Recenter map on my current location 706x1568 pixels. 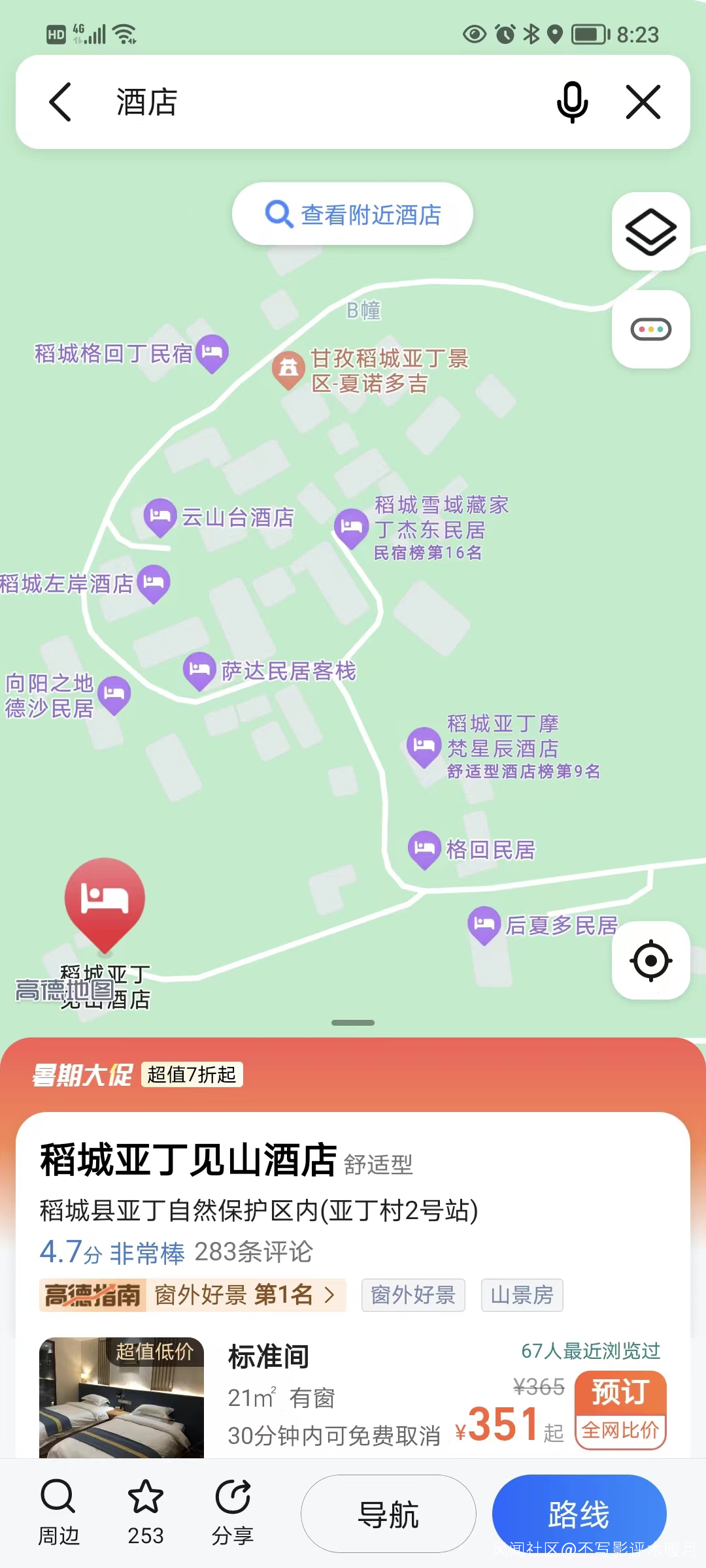coord(650,960)
